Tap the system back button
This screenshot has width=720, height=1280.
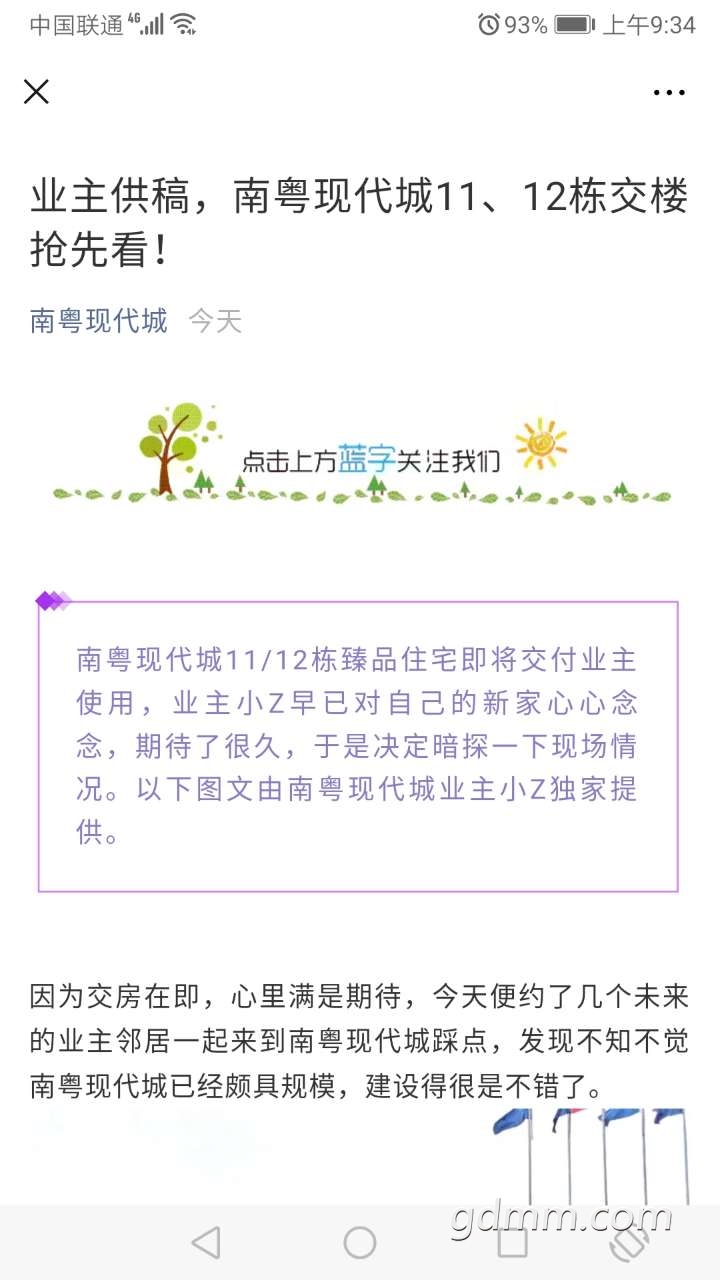pos(206,1242)
